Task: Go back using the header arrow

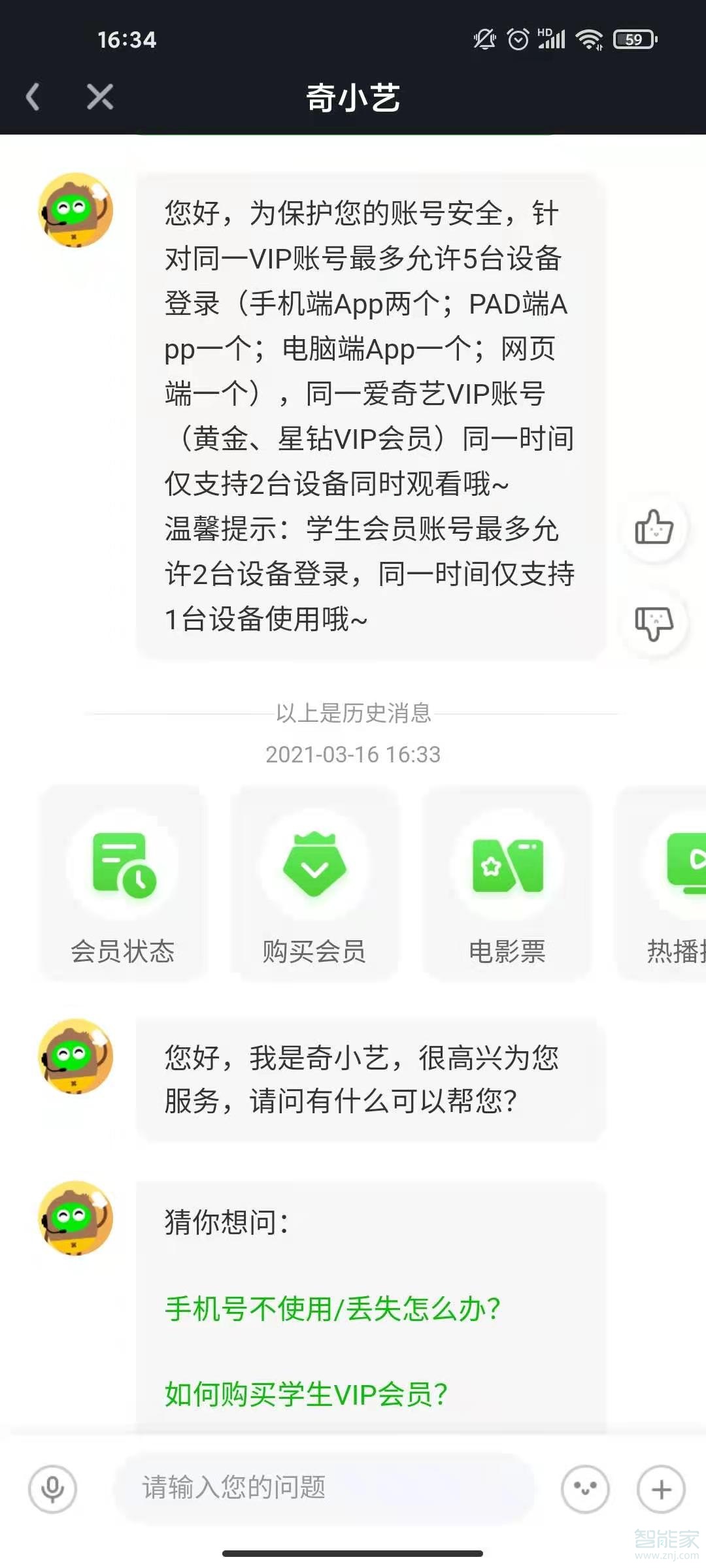Action: coord(33,97)
